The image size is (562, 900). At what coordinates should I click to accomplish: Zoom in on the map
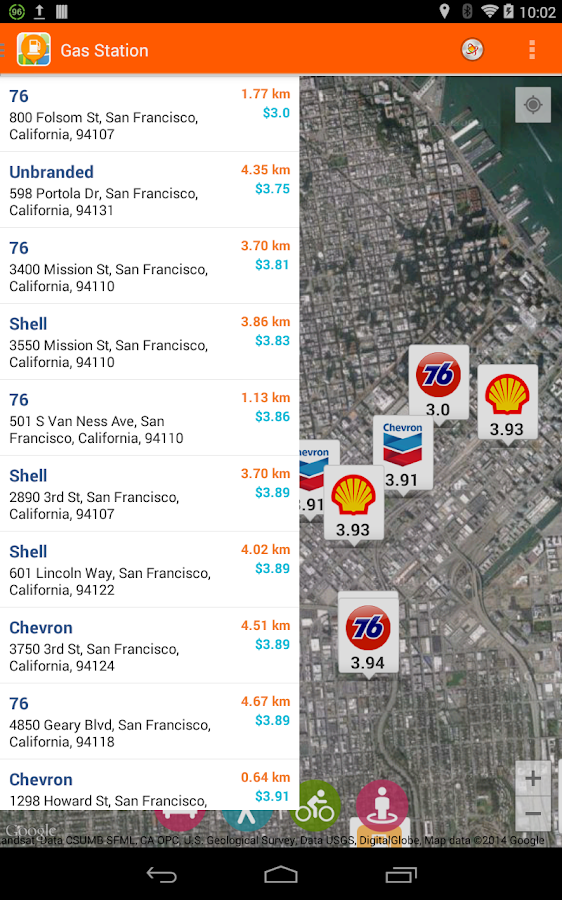[533, 778]
